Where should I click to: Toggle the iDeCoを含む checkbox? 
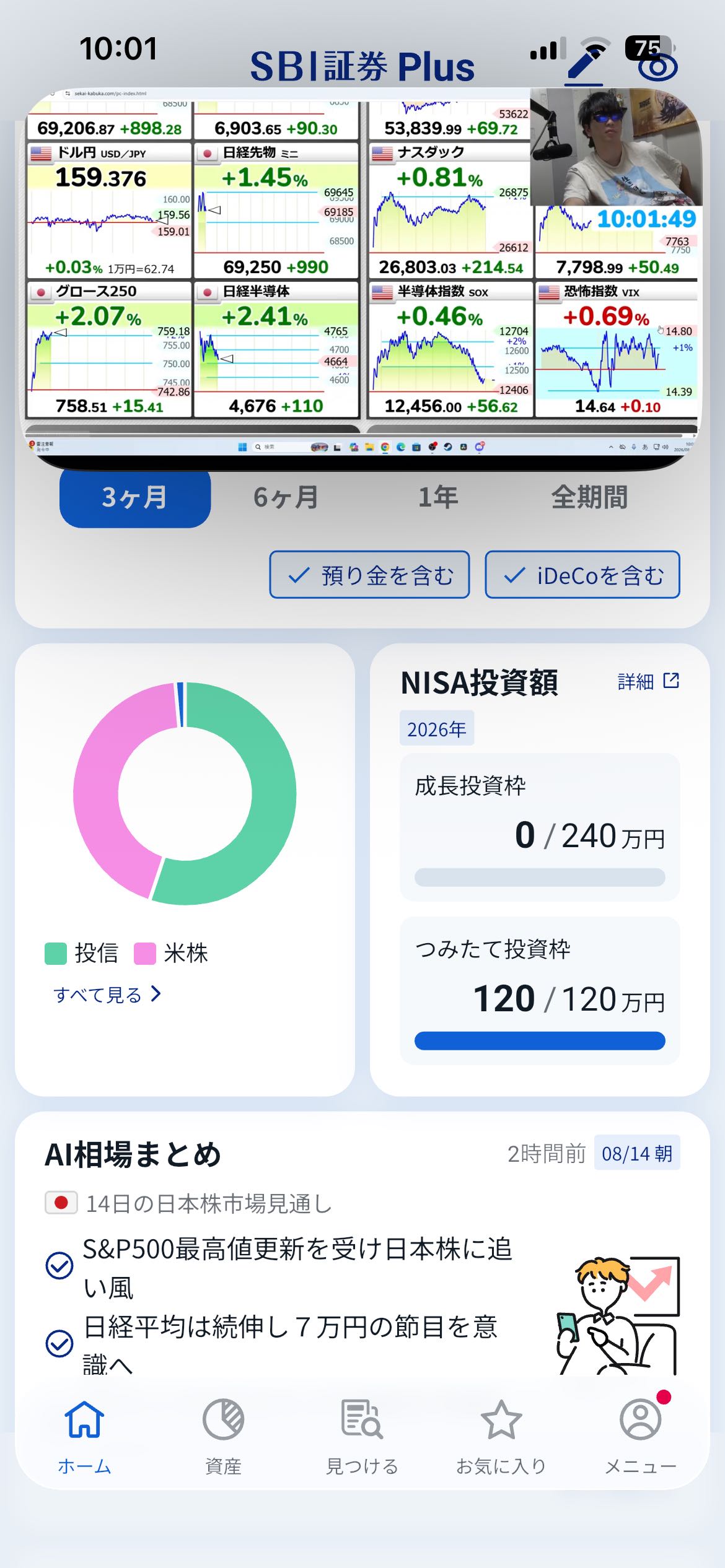point(582,575)
